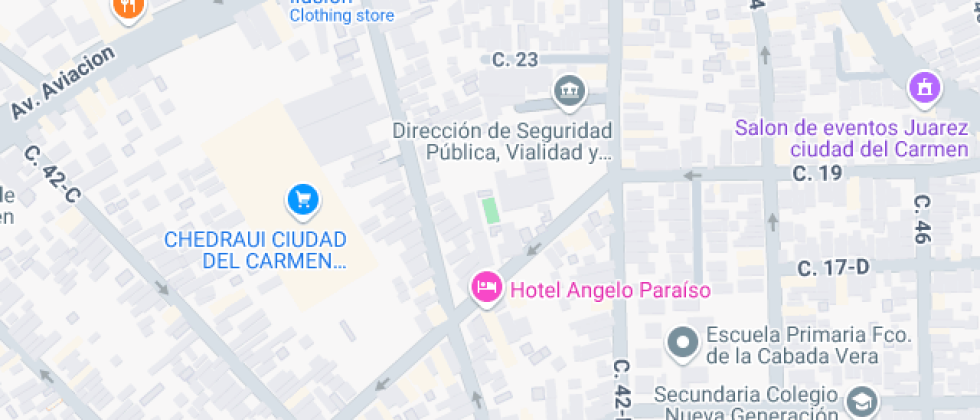Open the Hotel Angelo Paraíso marker
This screenshot has height=420, width=980.
click(487, 288)
